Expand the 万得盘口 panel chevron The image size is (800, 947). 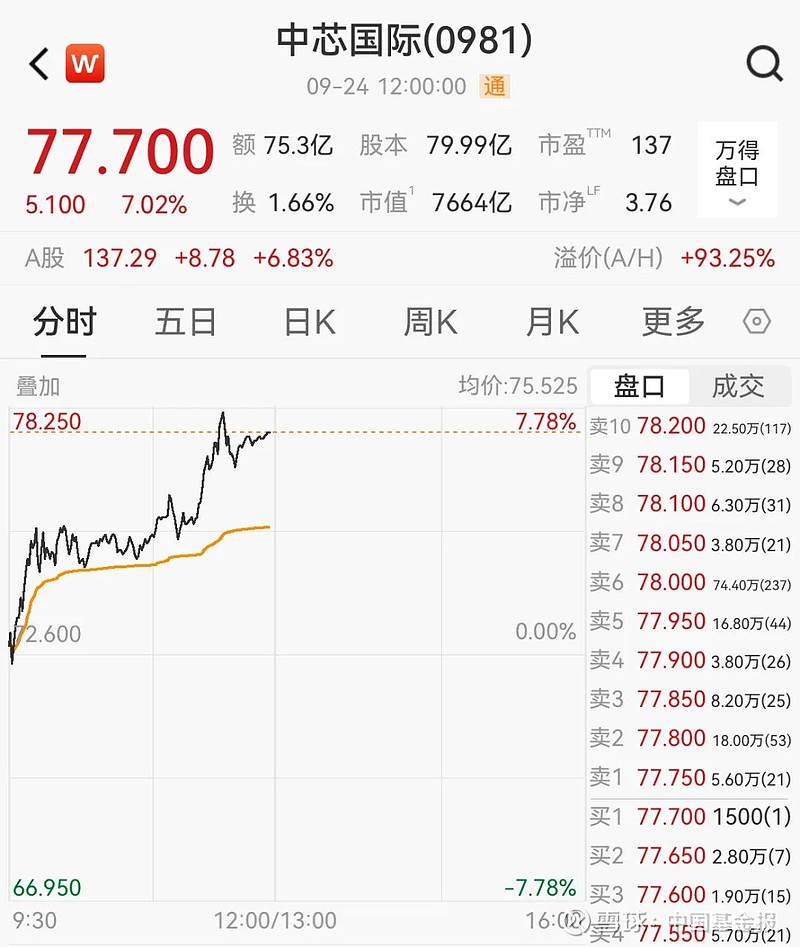tap(737, 202)
